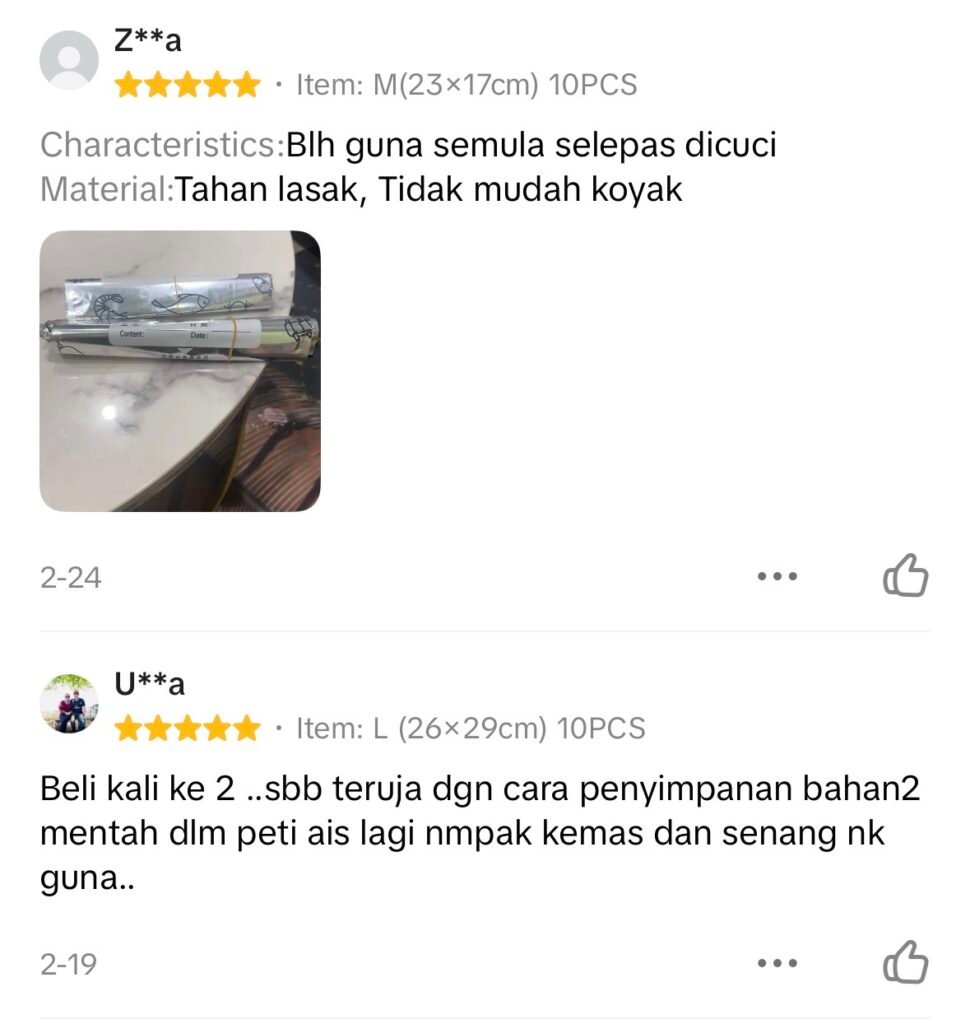View U**a's profile avatar
Viewport: 970px width, 1024px height.
coord(69,704)
